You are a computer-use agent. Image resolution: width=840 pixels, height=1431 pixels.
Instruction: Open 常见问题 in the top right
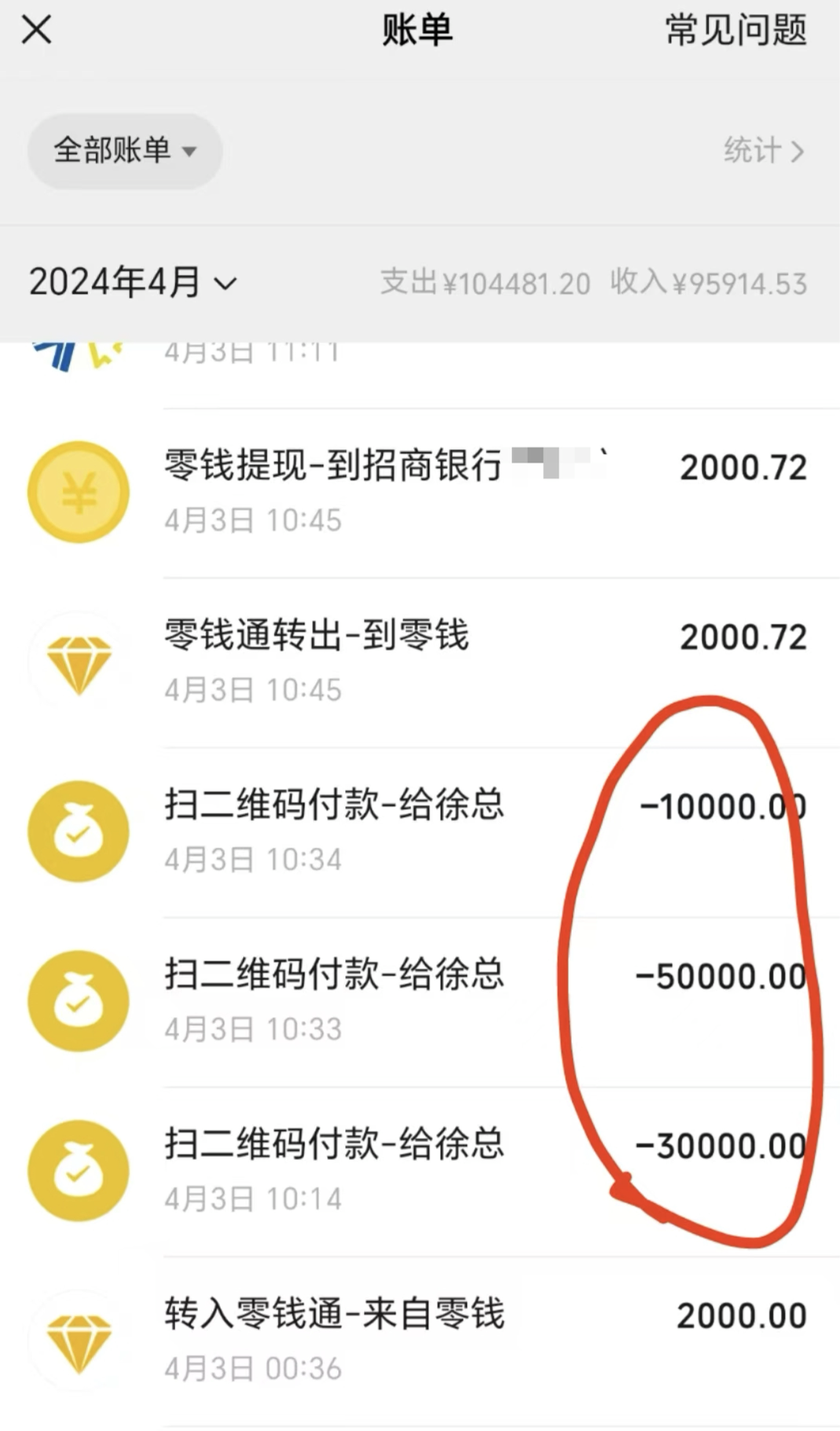733,31
